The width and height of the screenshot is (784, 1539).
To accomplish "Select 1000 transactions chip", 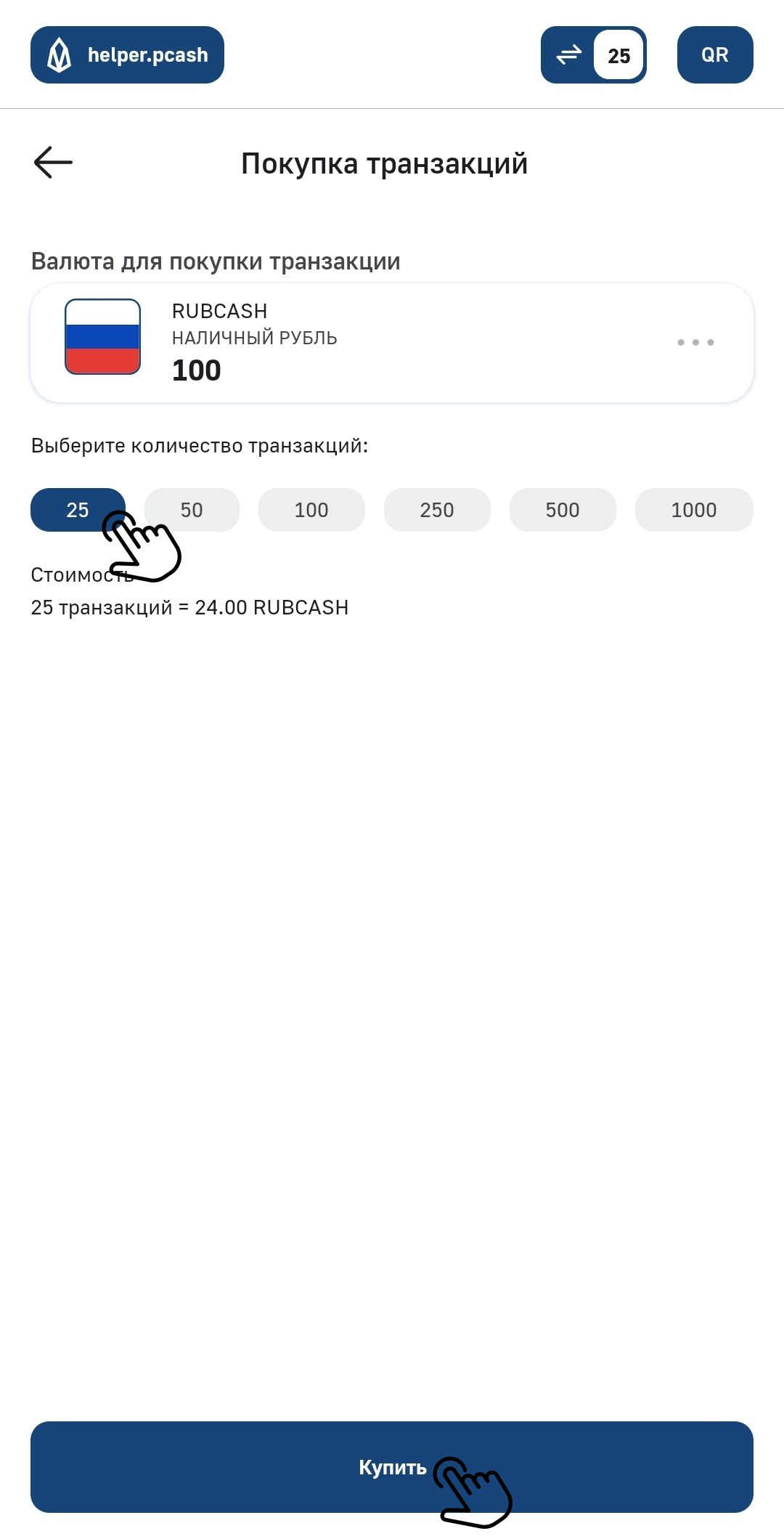I will click(693, 510).
